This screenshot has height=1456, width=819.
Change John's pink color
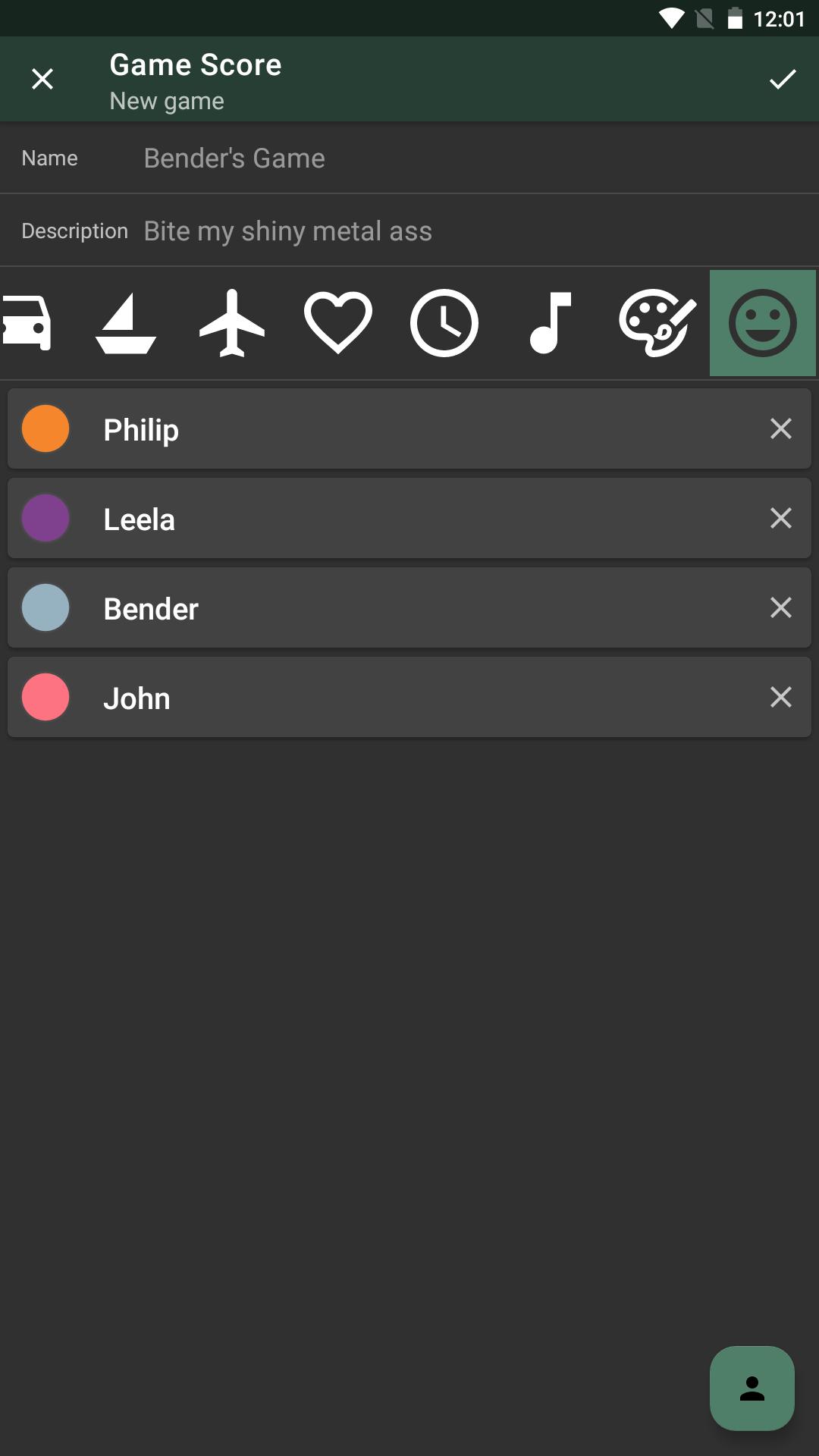[45, 697]
